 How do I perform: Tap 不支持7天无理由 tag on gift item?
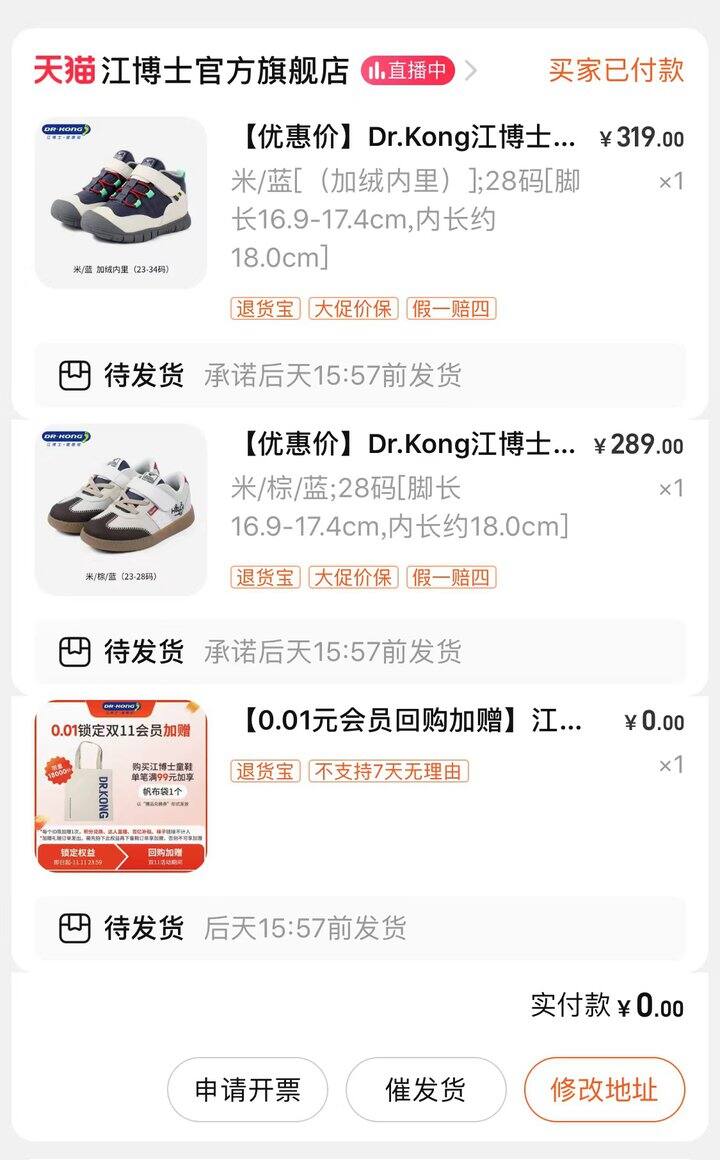388,771
